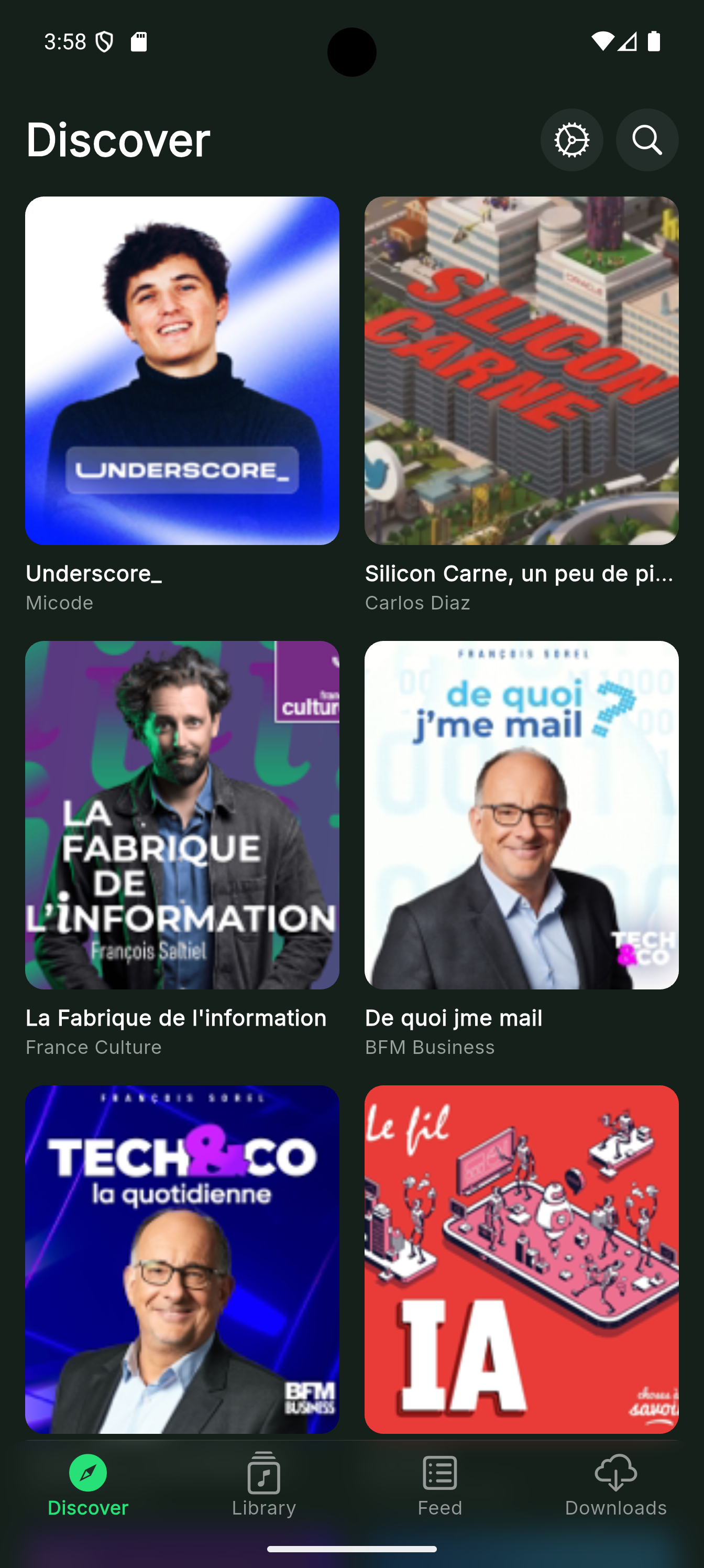
Task: Go to the Feed tab
Action: [x=440, y=1485]
